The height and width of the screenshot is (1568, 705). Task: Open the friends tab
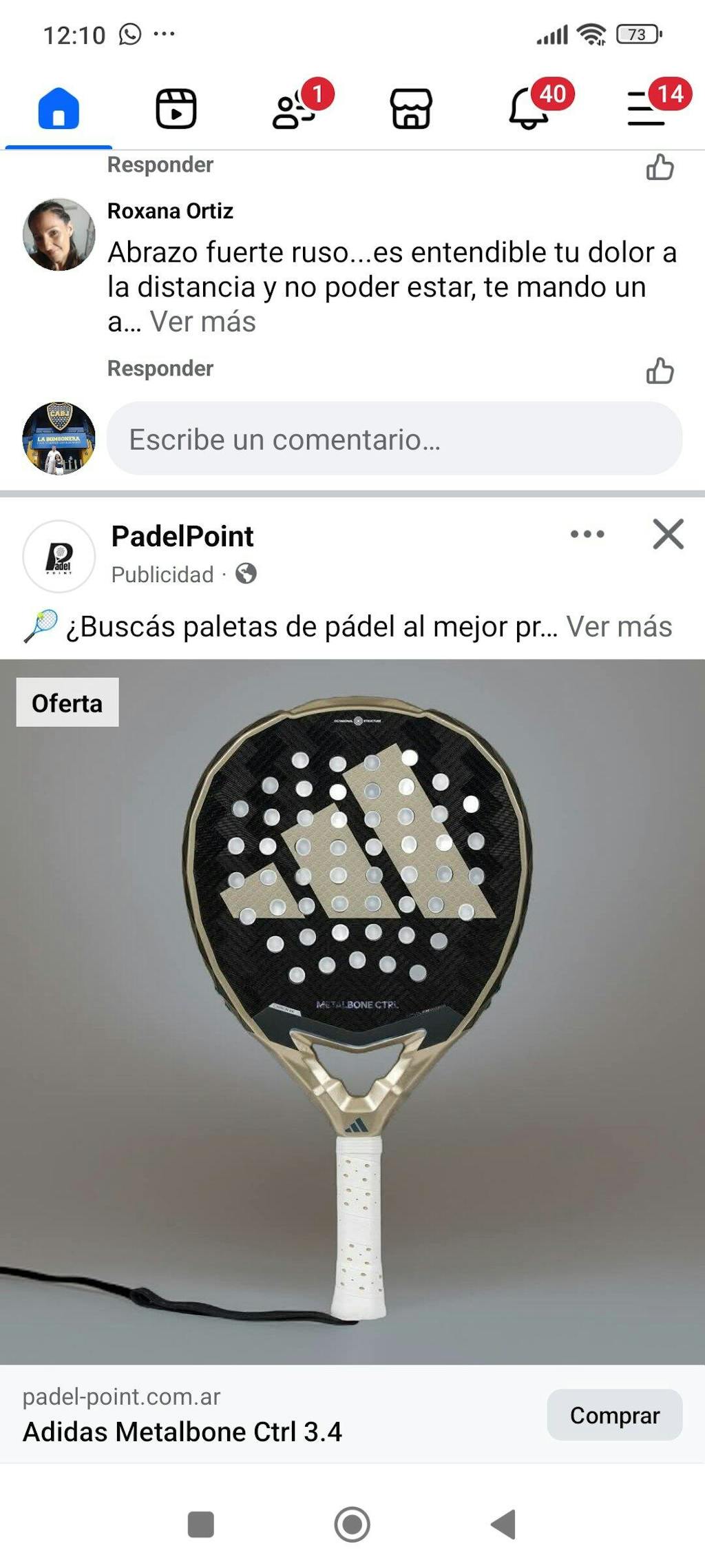click(294, 110)
